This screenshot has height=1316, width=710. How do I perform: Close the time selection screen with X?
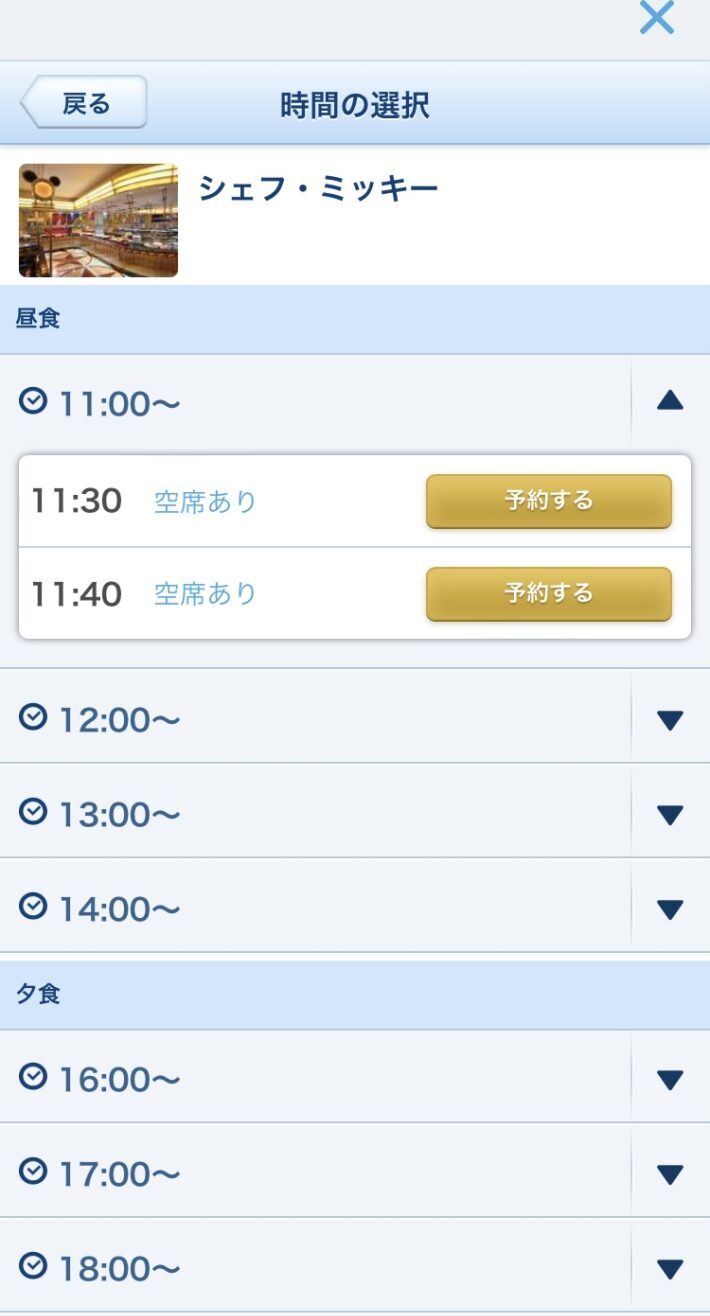[657, 18]
